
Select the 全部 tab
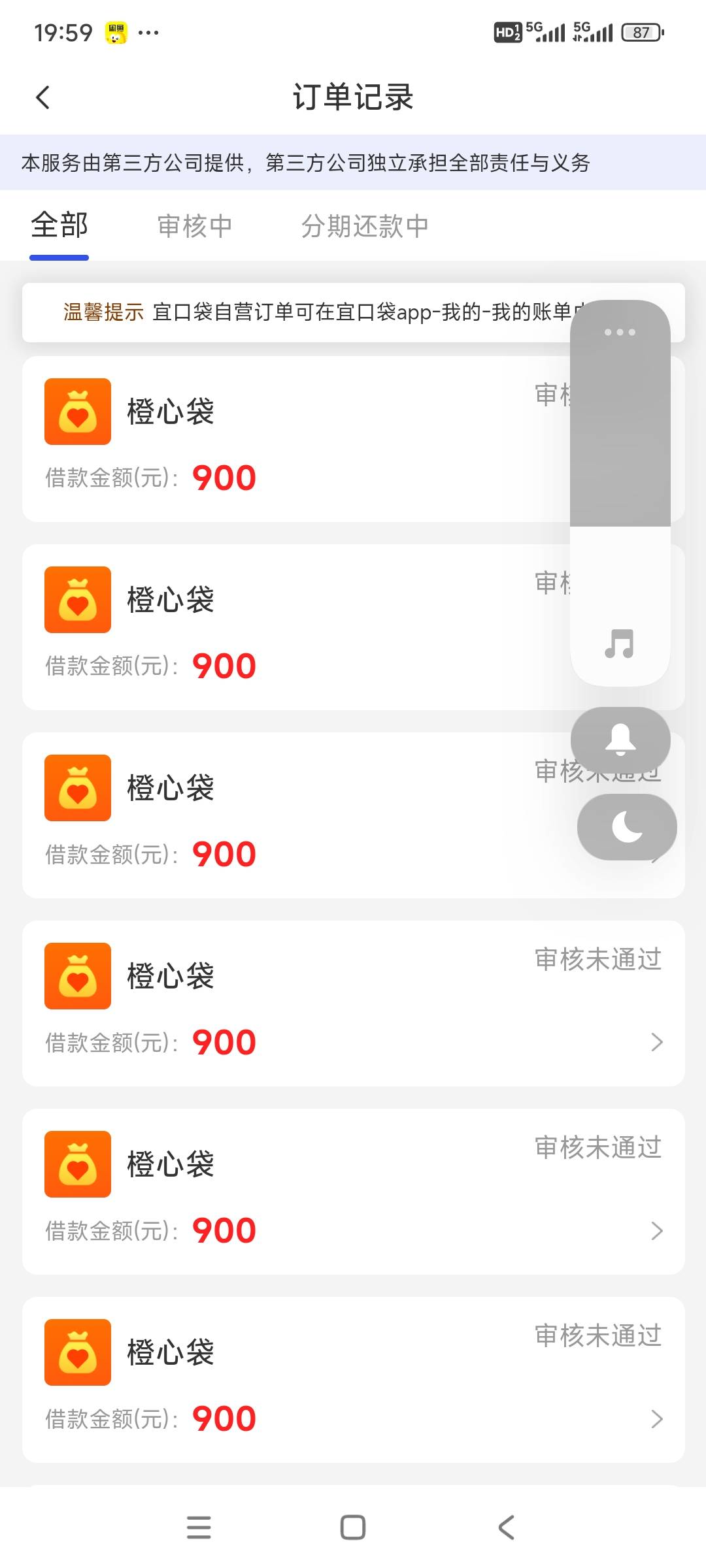[x=59, y=226]
